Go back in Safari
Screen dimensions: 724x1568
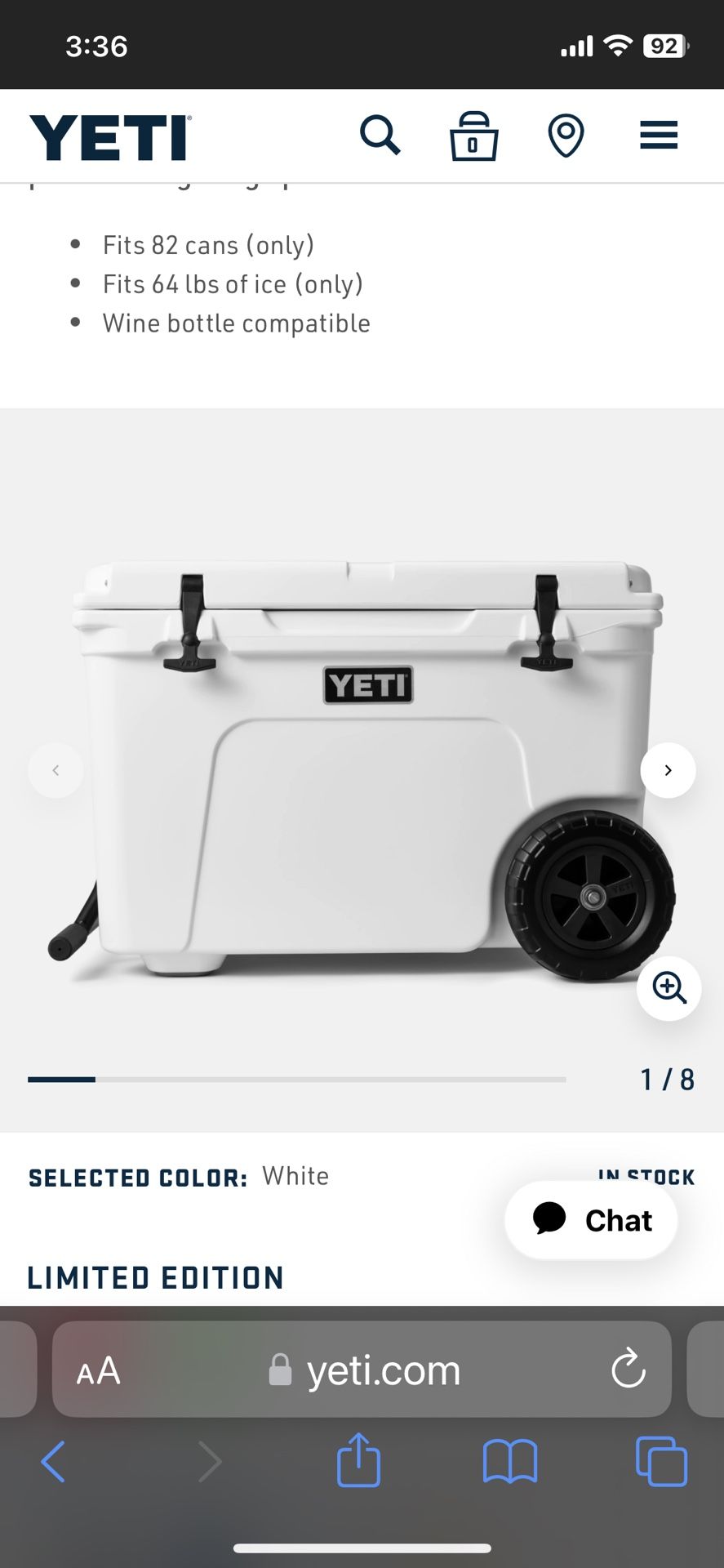click(54, 1461)
